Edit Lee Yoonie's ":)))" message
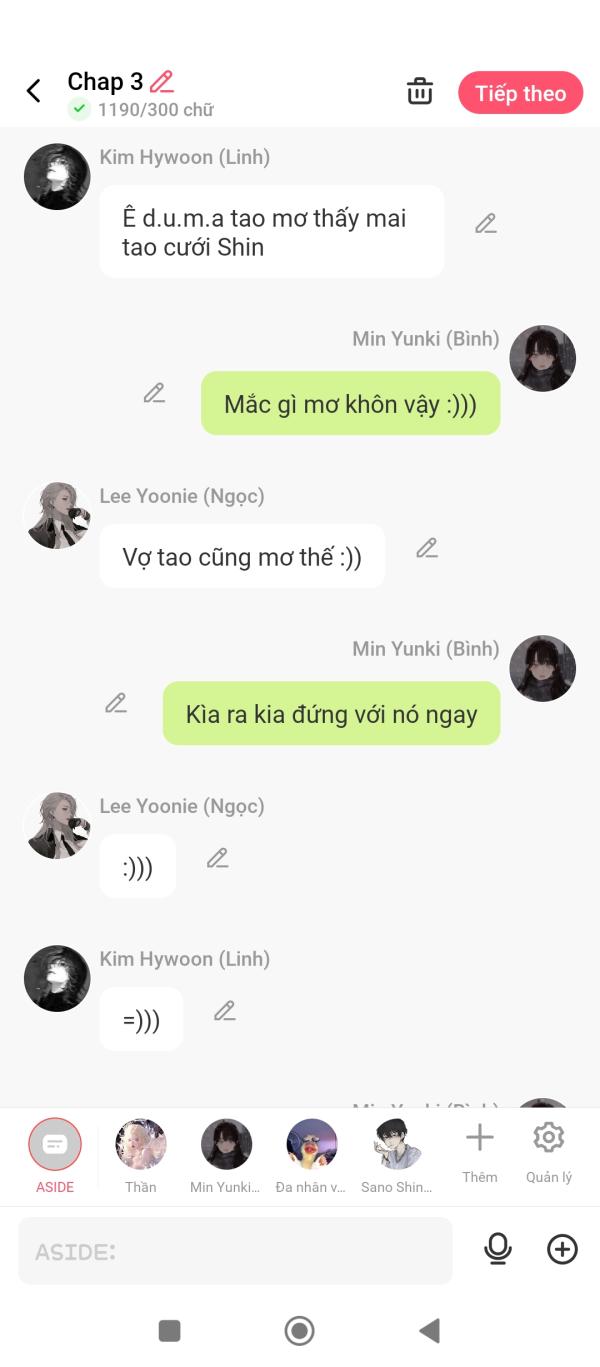Screen dimensions: 600x1367 click(x=218, y=858)
